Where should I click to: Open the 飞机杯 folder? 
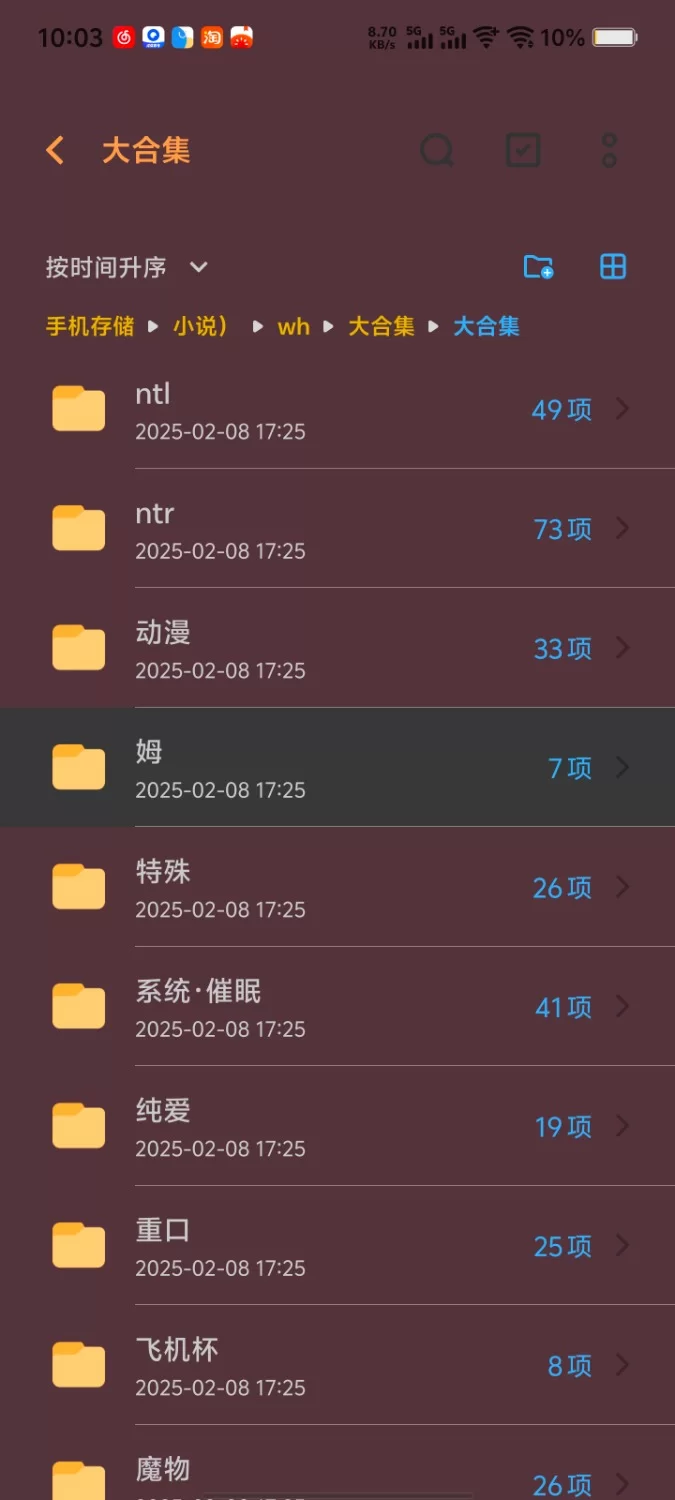click(x=337, y=1365)
